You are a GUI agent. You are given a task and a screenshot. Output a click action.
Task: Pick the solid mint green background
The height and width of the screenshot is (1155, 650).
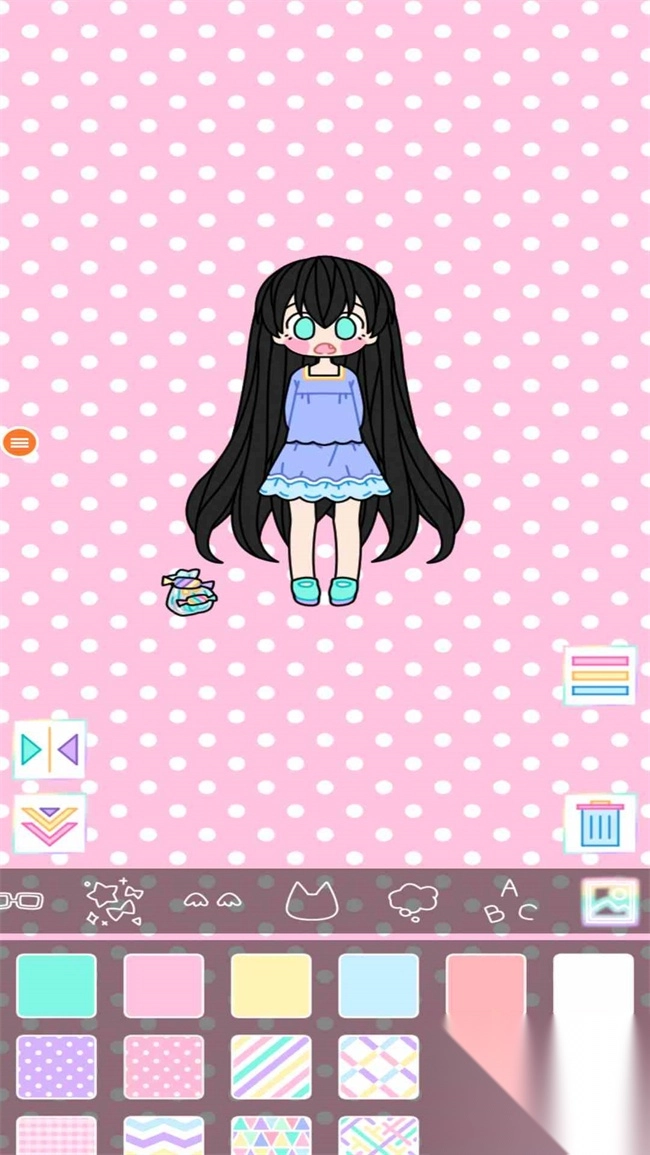(x=57, y=986)
